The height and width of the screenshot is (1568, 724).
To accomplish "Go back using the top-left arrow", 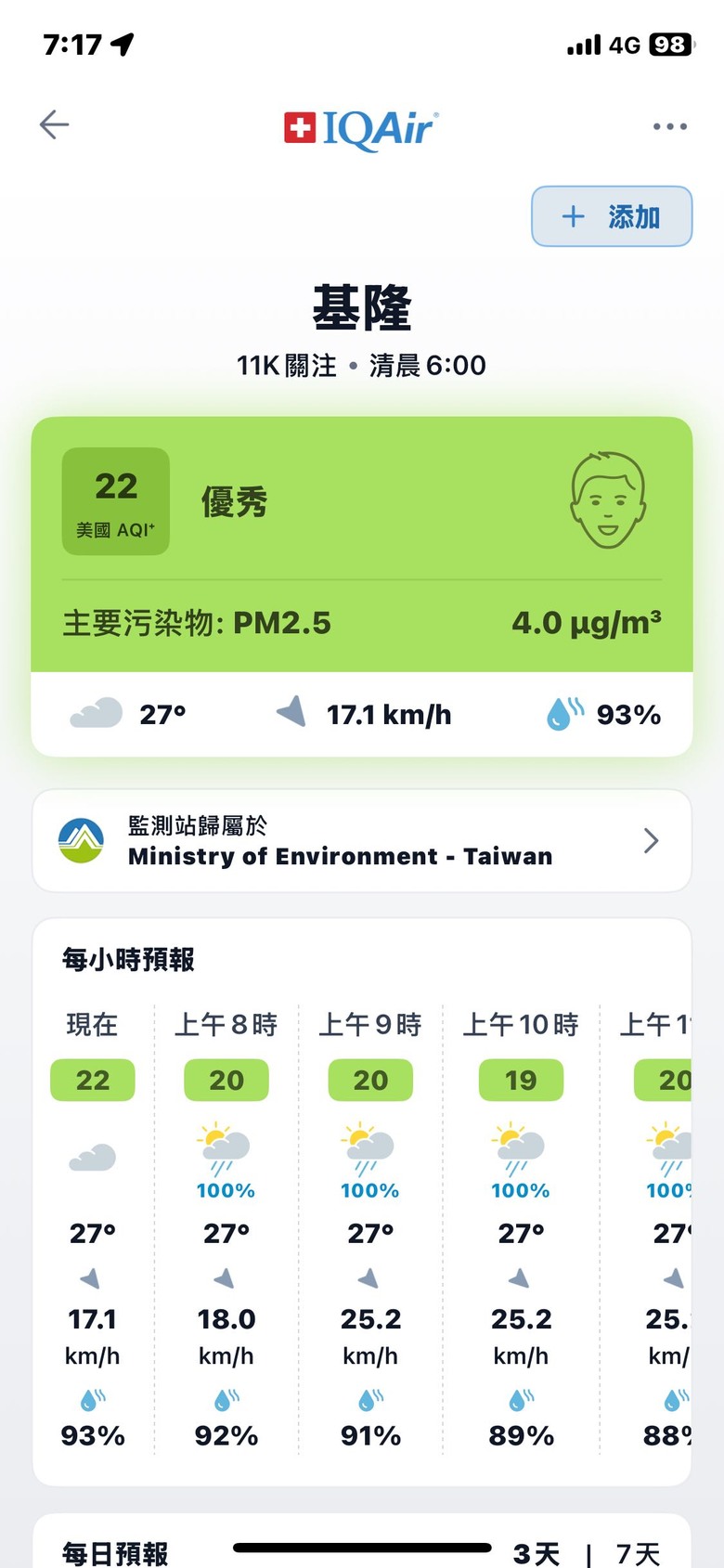I will pyautogui.click(x=55, y=124).
